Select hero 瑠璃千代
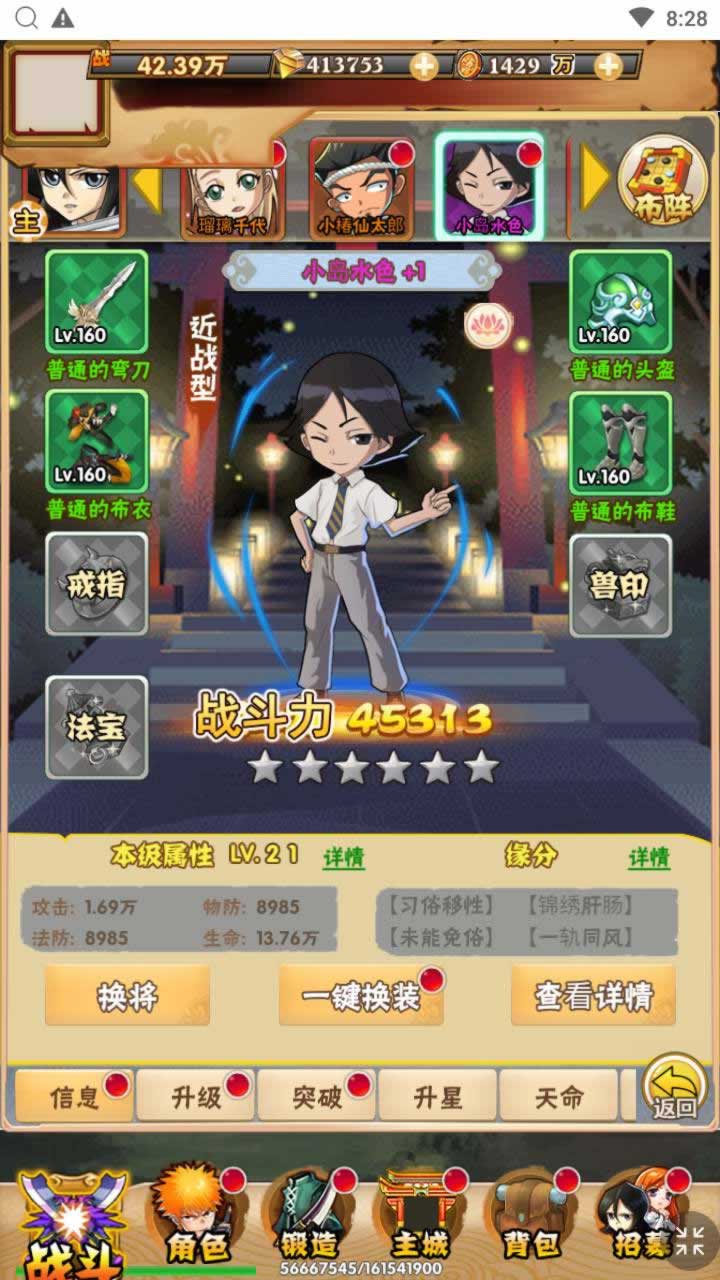This screenshot has height=1280, width=720. [231, 190]
